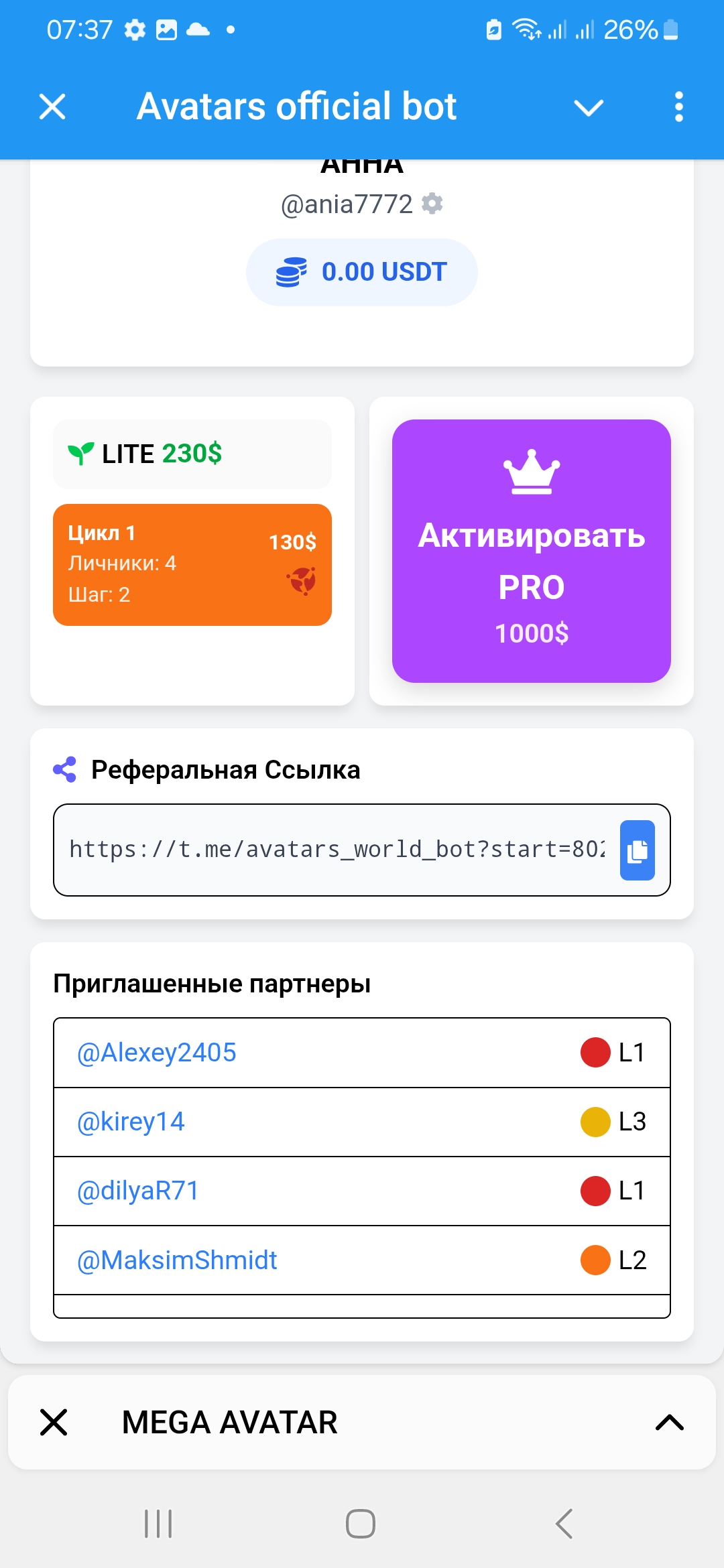
Task: Open the three-dot overflow menu
Action: pos(678,107)
